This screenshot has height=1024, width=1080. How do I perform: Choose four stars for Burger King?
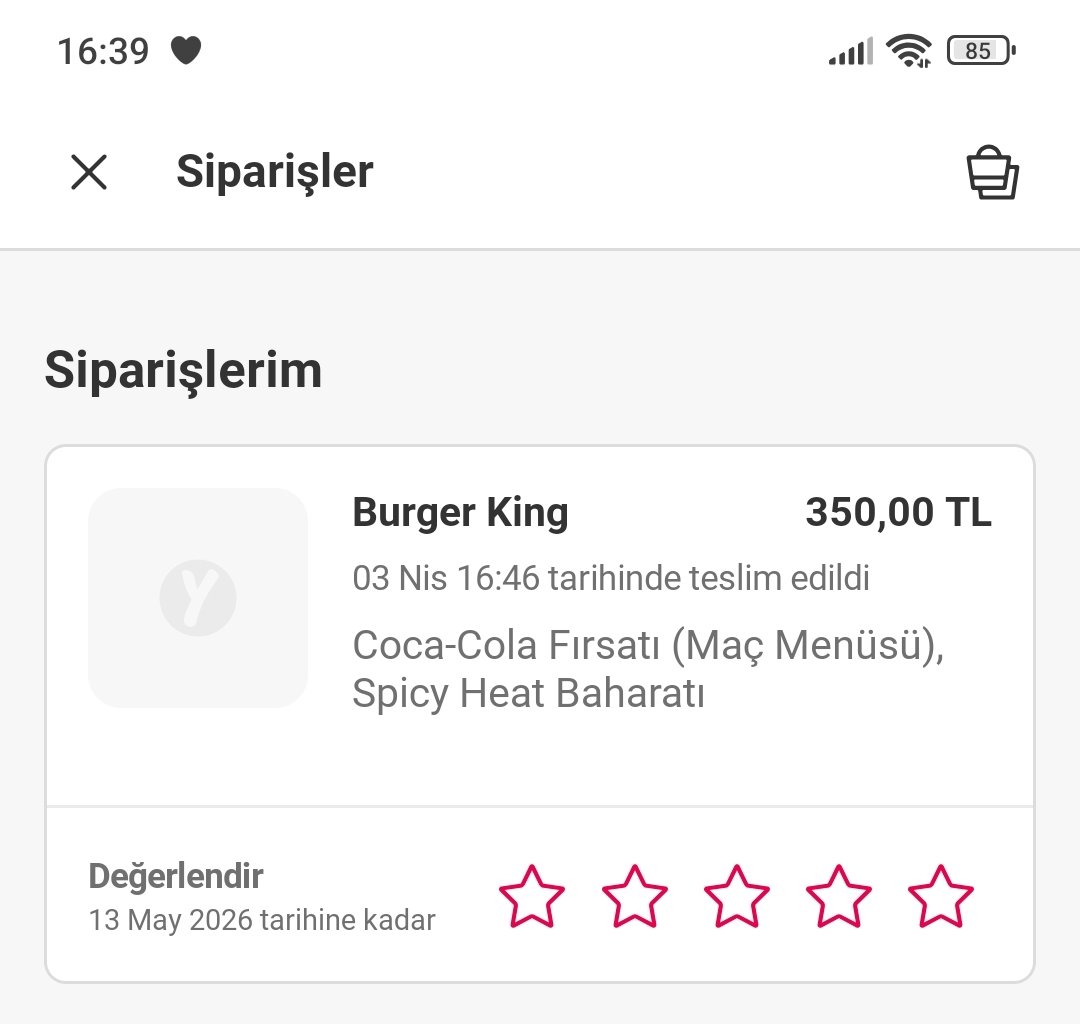tap(839, 896)
